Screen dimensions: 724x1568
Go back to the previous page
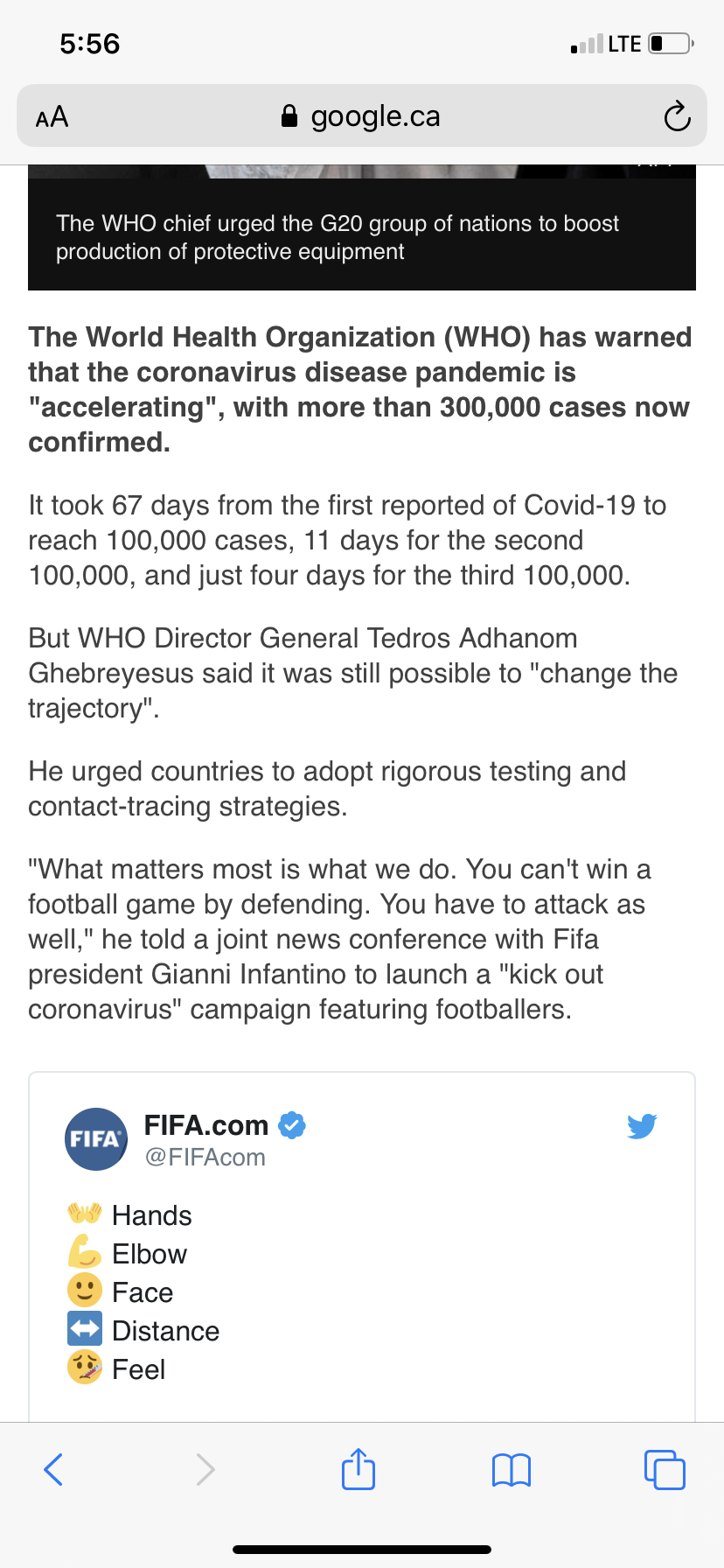[53, 1469]
